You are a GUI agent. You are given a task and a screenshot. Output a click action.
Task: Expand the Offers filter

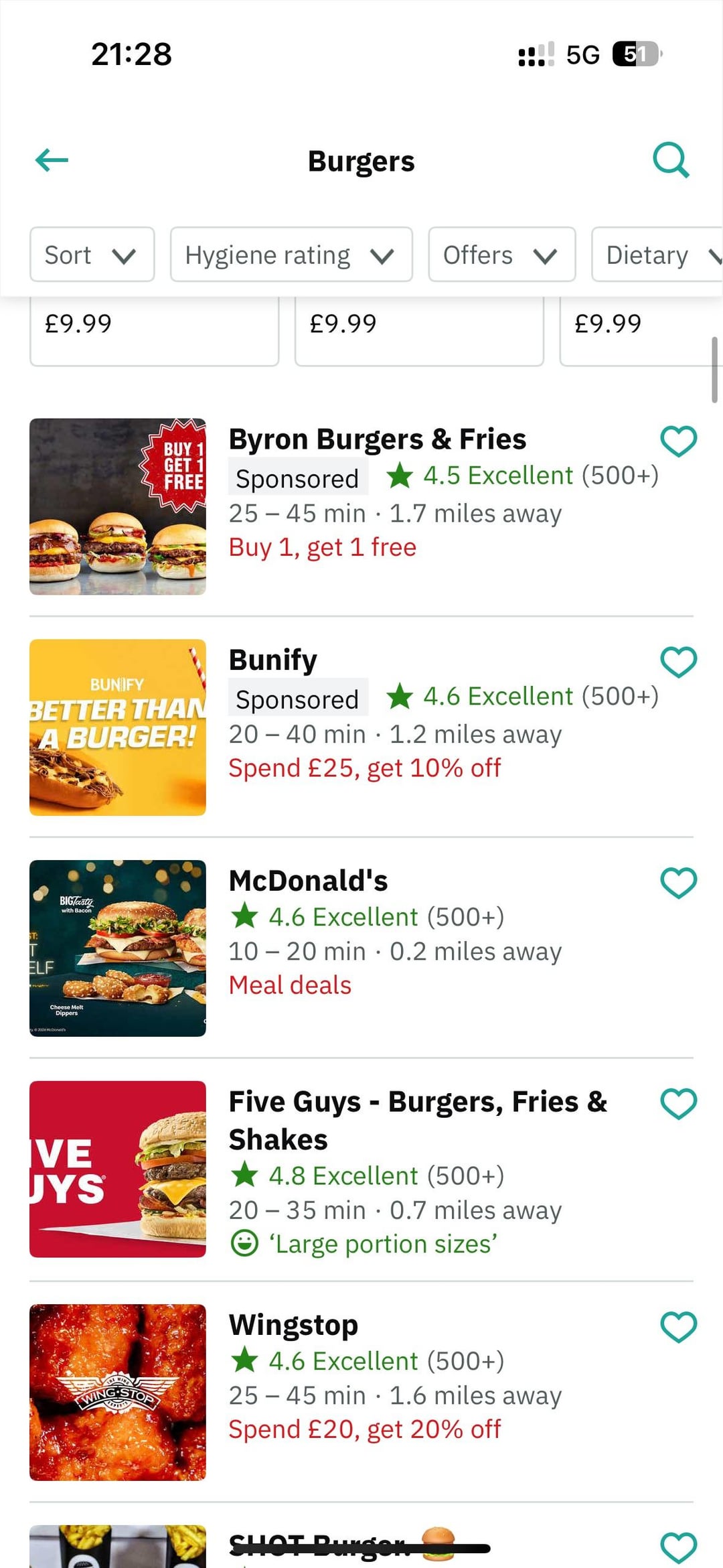tap(501, 255)
